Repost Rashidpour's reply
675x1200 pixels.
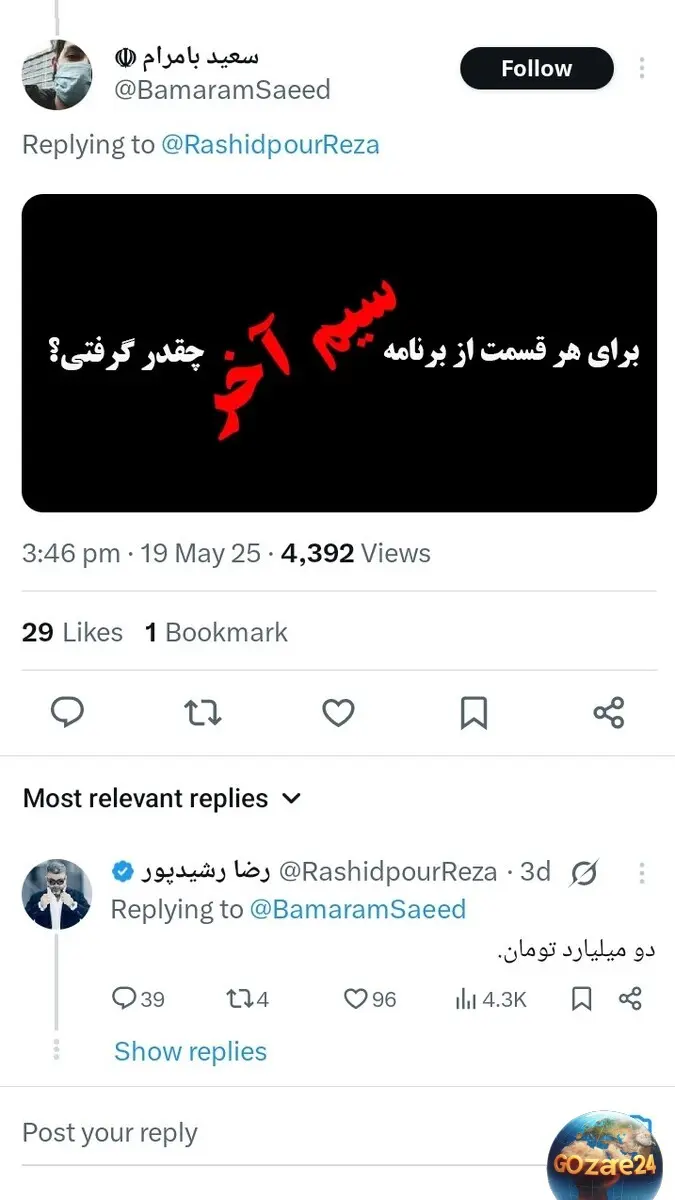(x=247, y=998)
